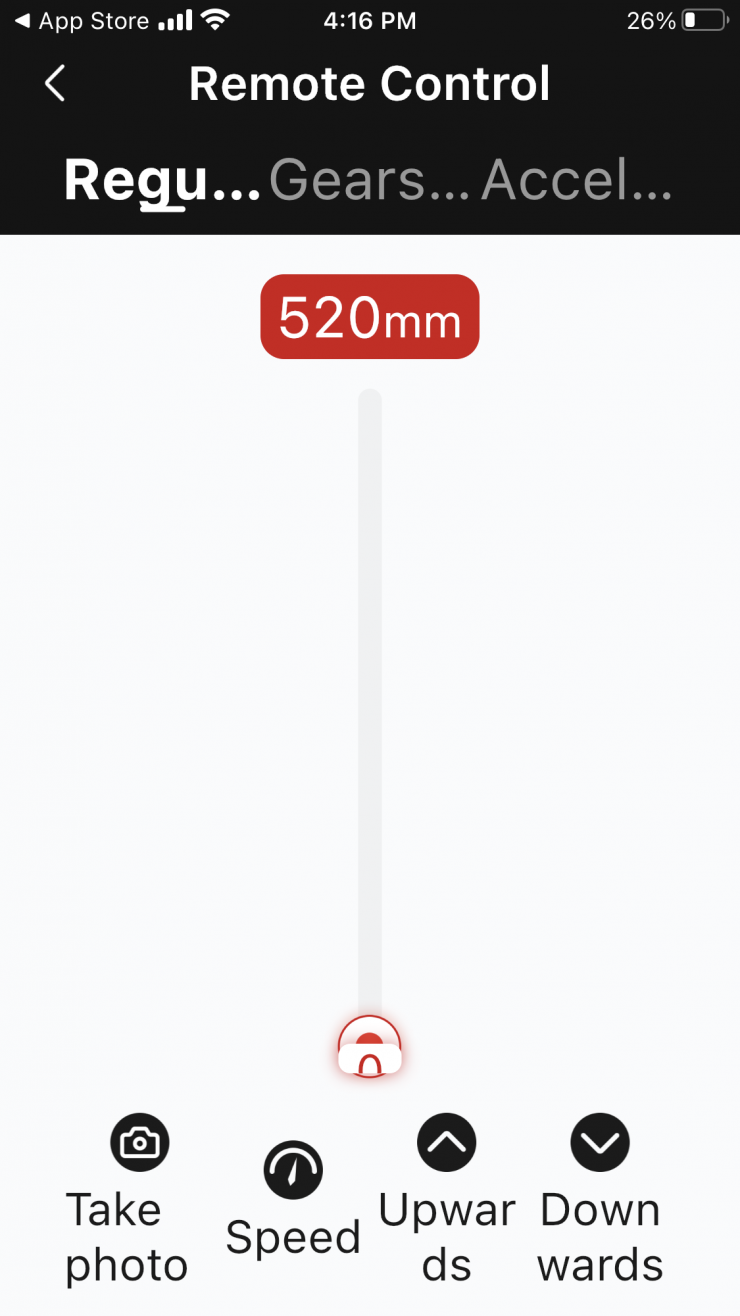Move the device Downwards
The width and height of the screenshot is (740, 1316).
[x=600, y=1142]
